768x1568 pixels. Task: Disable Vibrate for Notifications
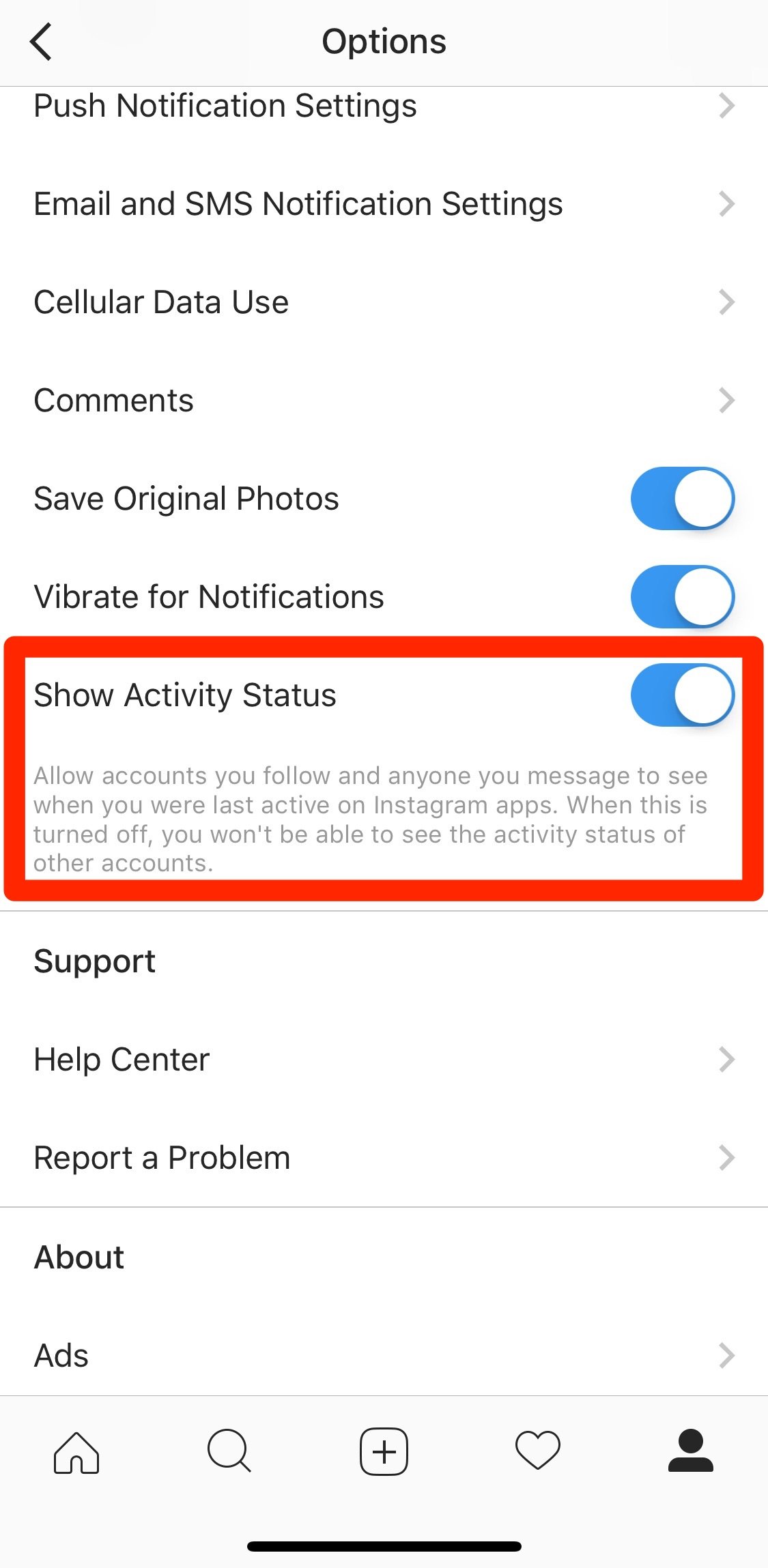tap(682, 597)
